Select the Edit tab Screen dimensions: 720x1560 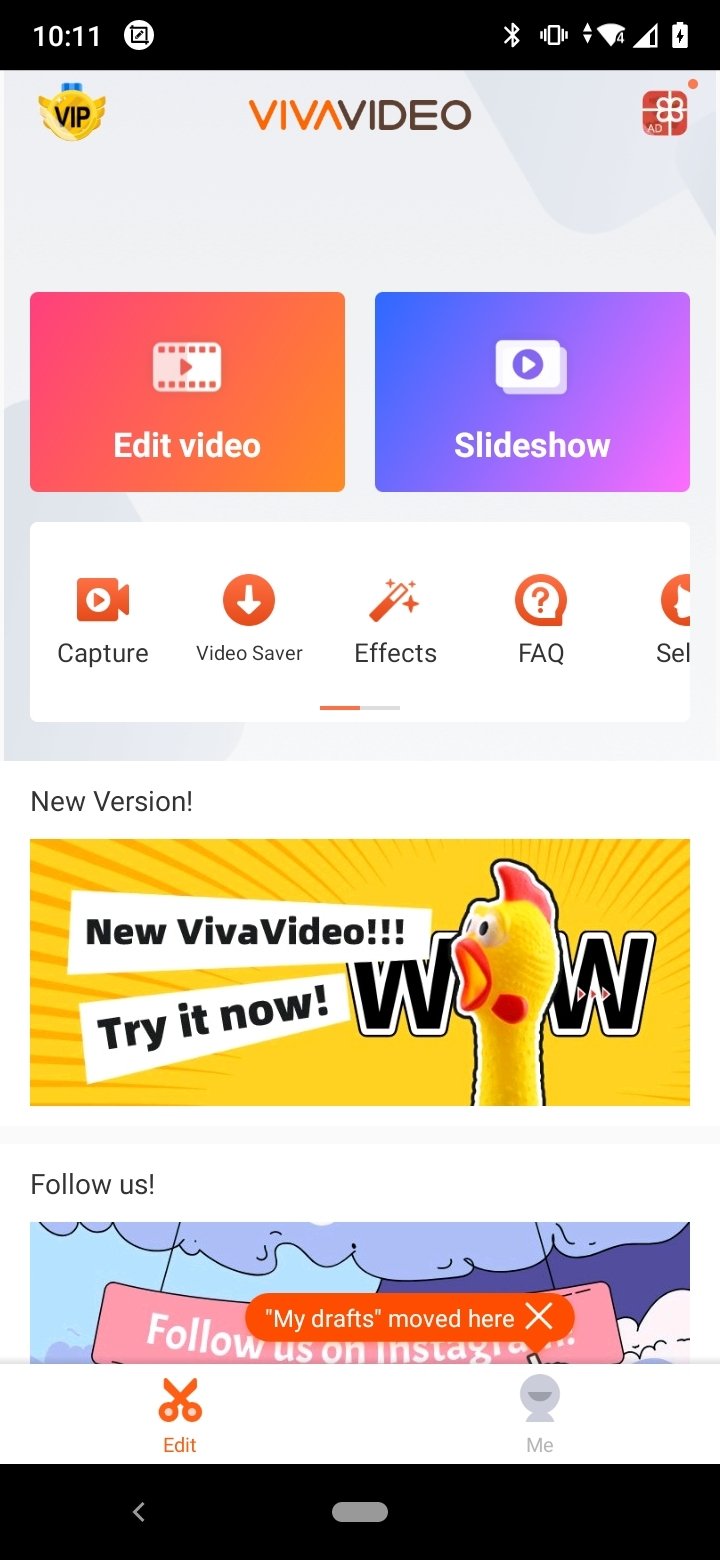(180, 1414)
